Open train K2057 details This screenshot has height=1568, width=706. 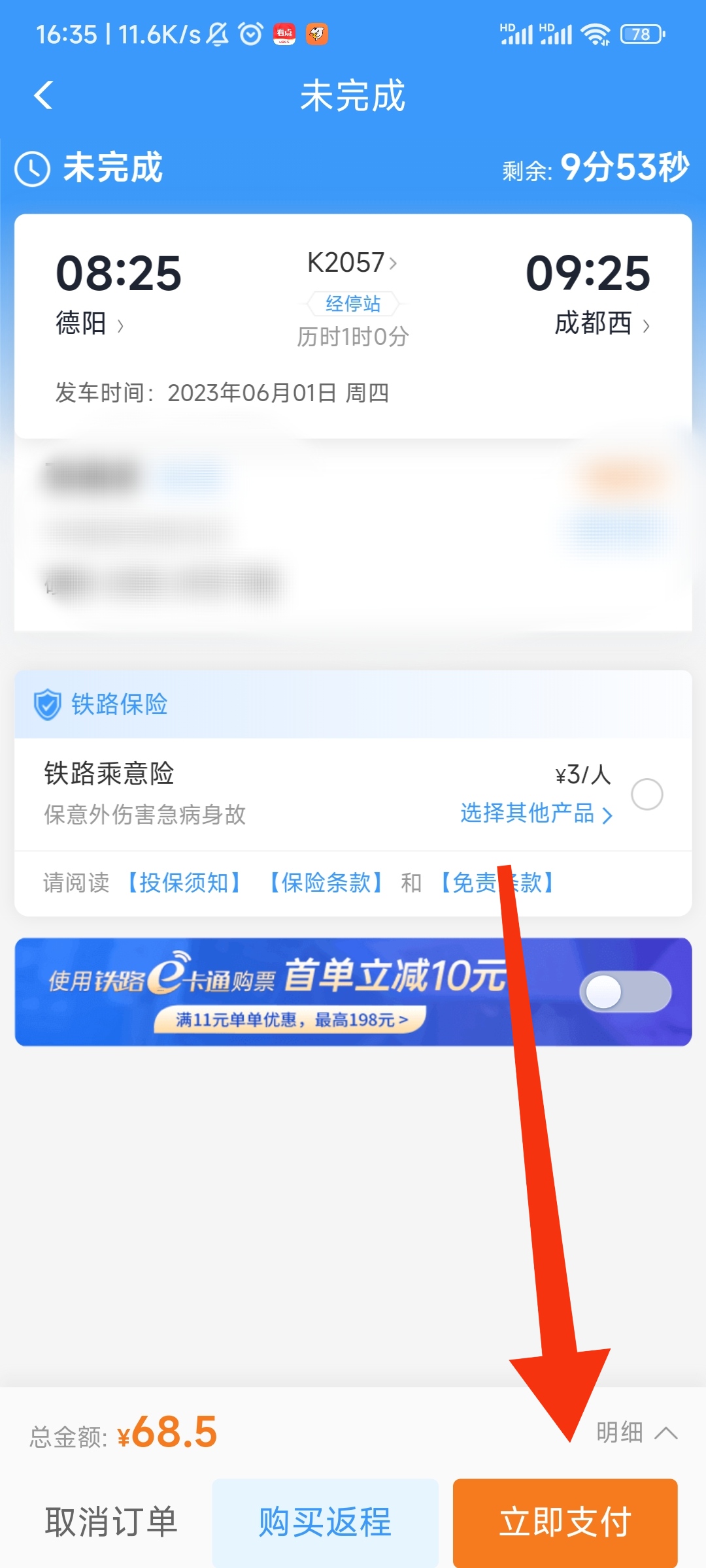352,263
